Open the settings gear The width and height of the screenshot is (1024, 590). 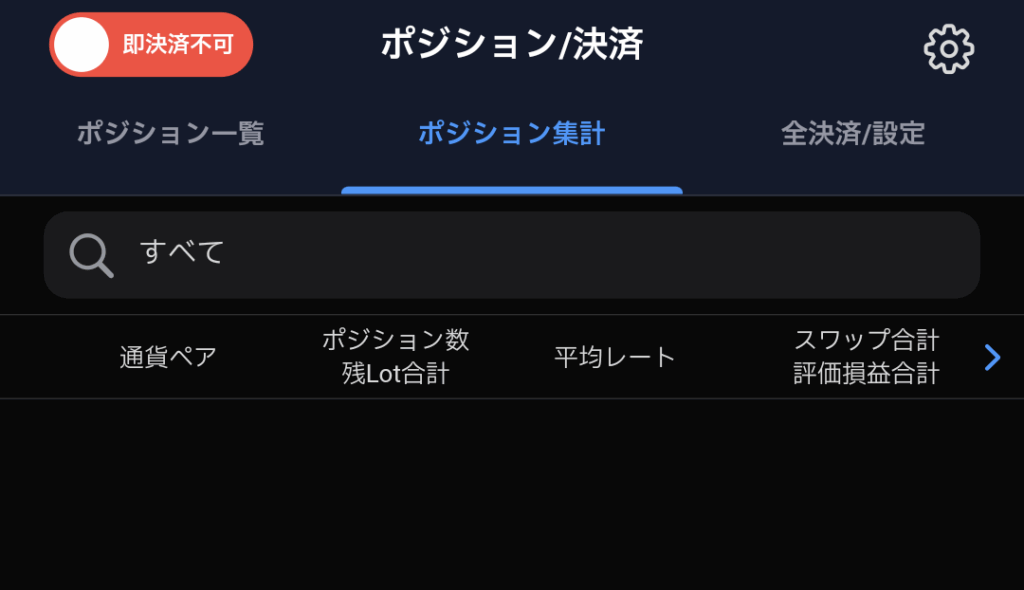pyautogui.click(x=948, y=48)
